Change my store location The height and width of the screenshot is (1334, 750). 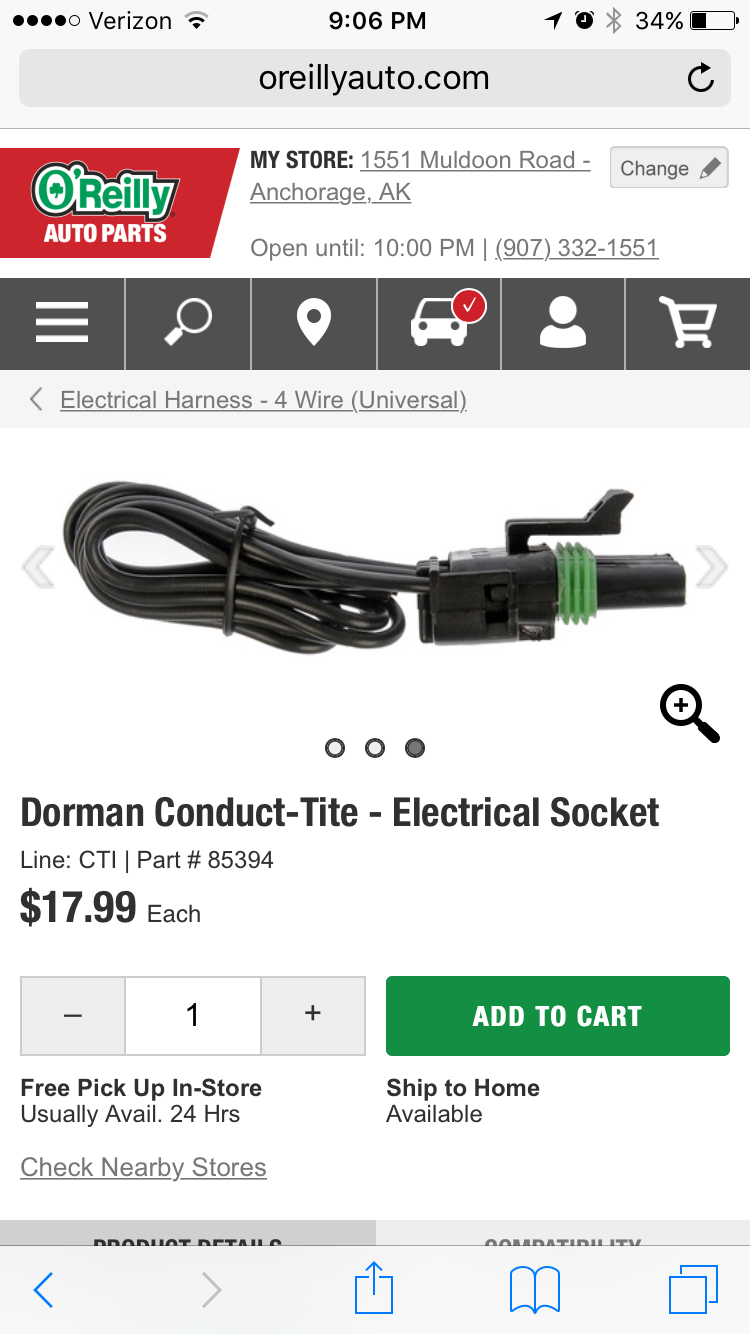pyautogui.click(x=669, y=168)
